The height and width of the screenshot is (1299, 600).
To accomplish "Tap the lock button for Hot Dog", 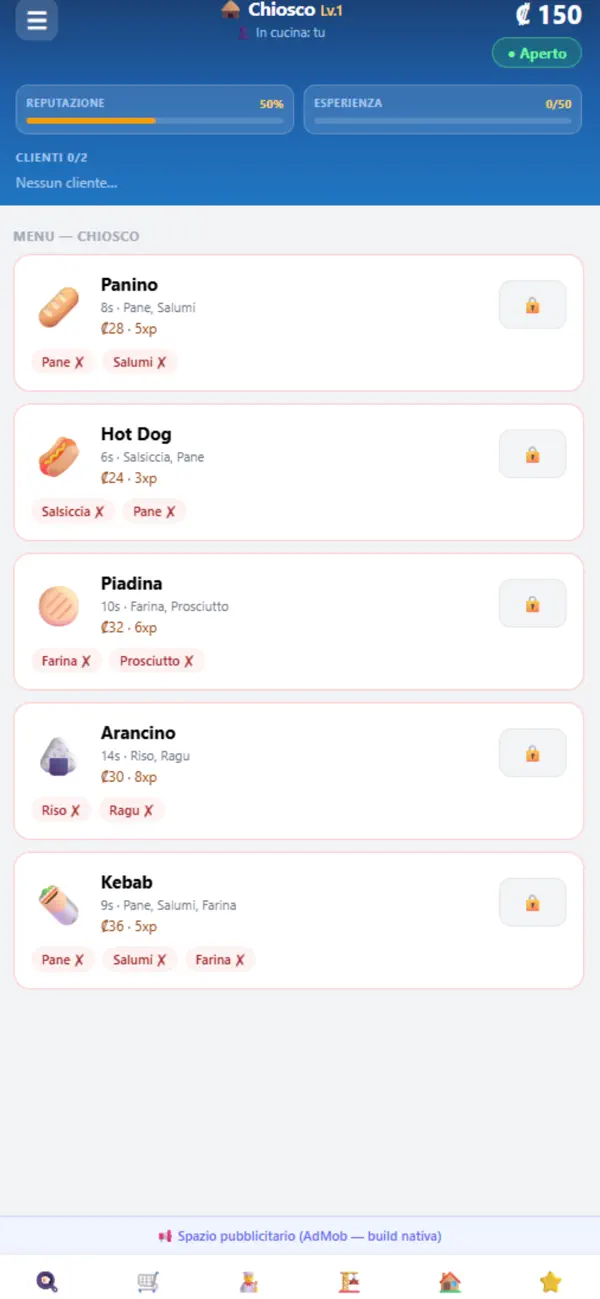I will point(532,454).
